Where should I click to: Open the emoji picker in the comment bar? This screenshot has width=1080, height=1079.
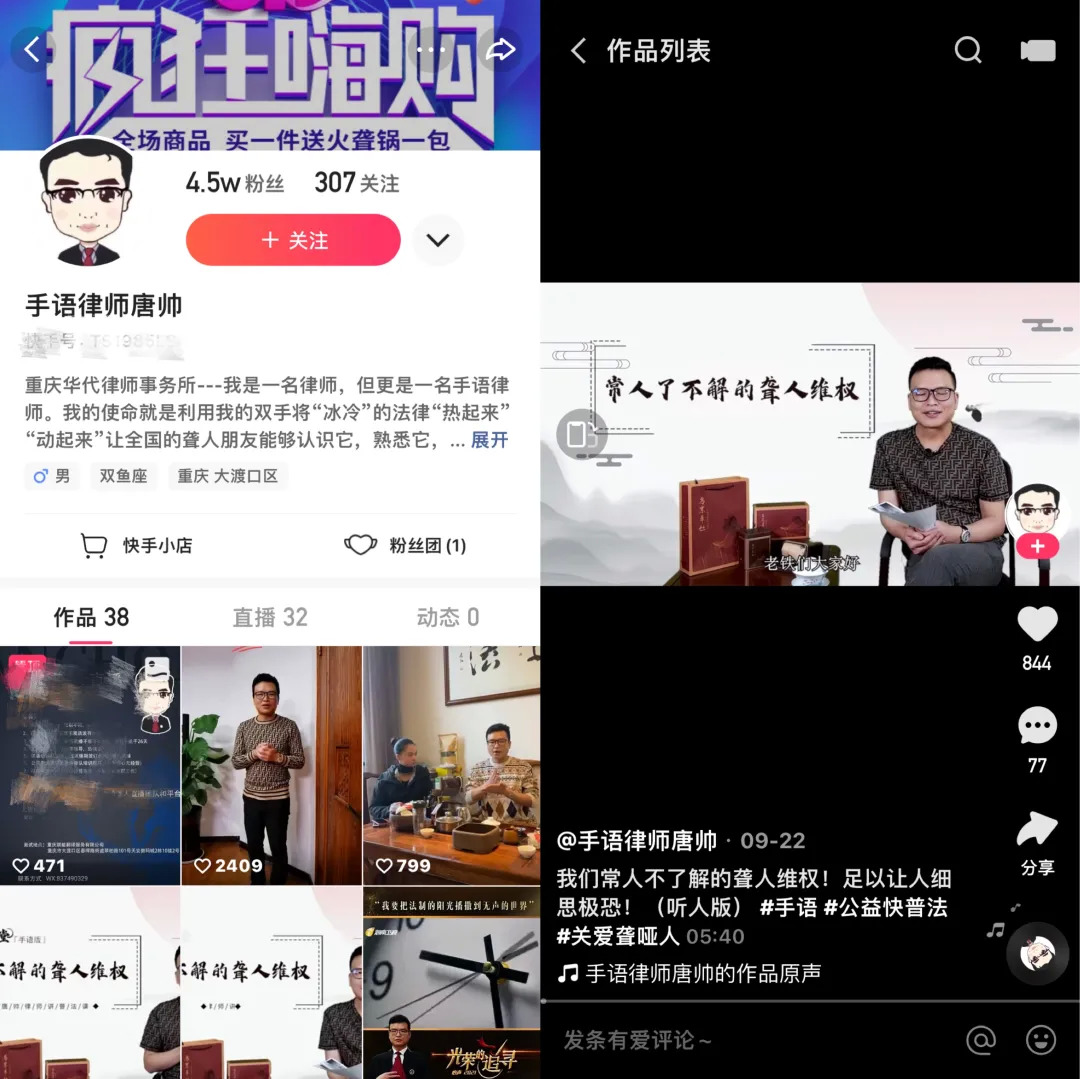(1041, 1040)
